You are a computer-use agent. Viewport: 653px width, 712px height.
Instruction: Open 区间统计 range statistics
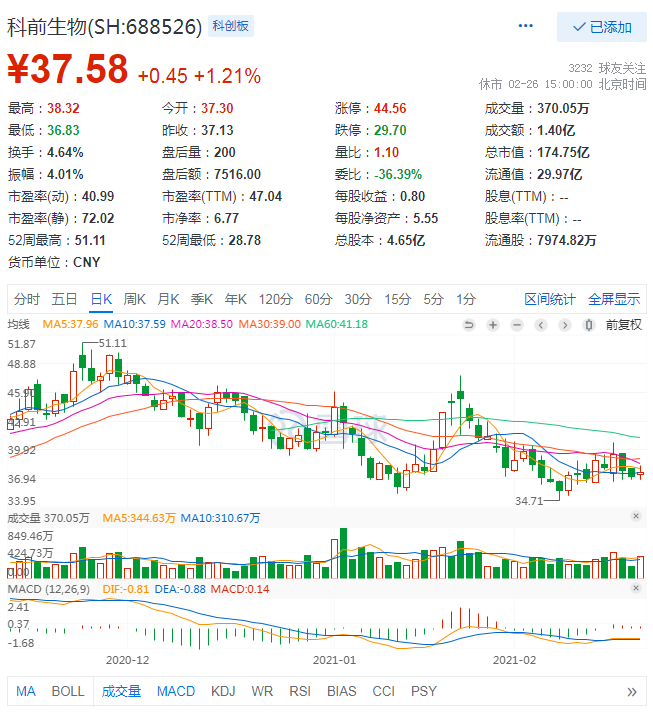click(550, 298)
